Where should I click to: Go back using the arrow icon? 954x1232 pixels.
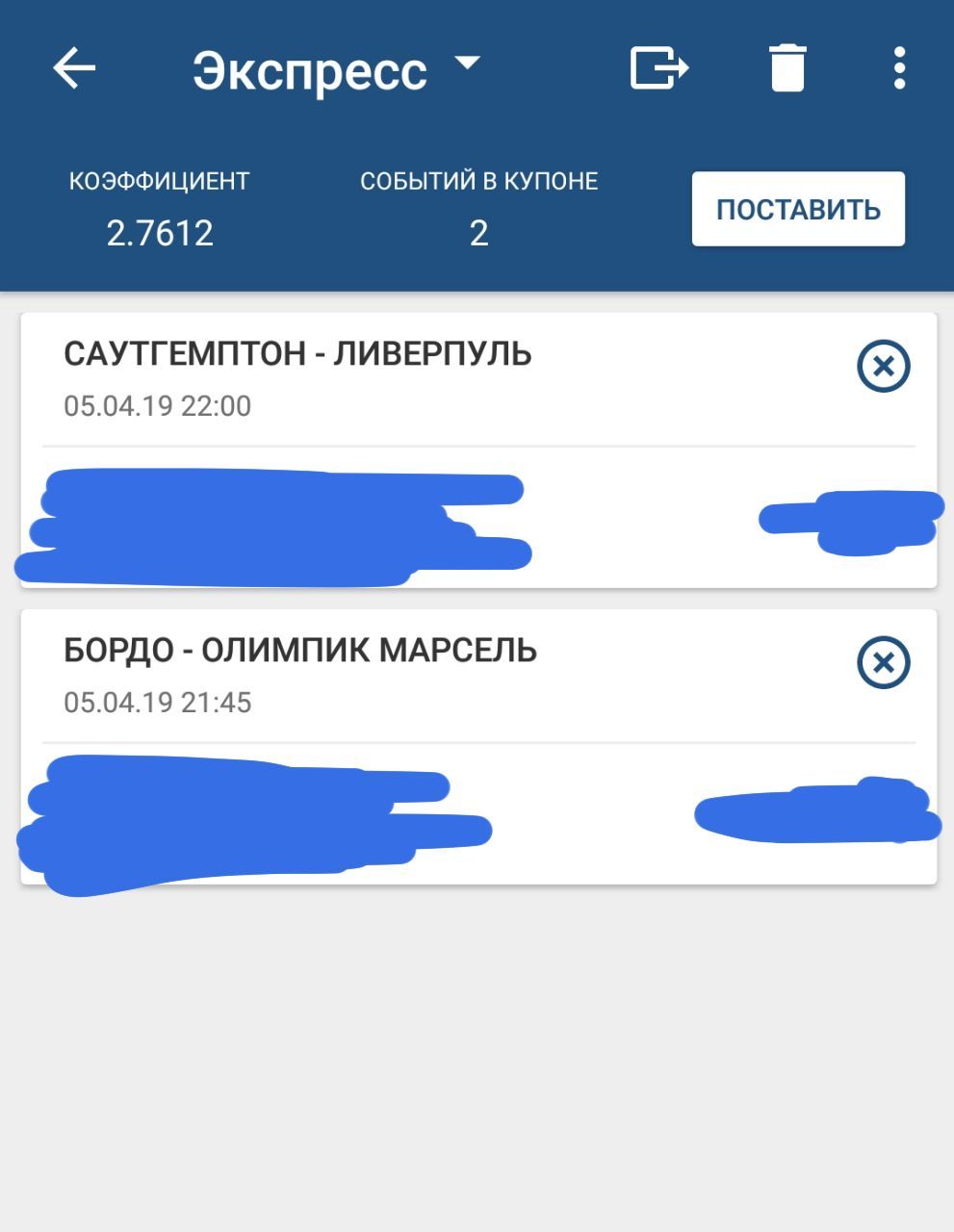(x=74, y=69)
